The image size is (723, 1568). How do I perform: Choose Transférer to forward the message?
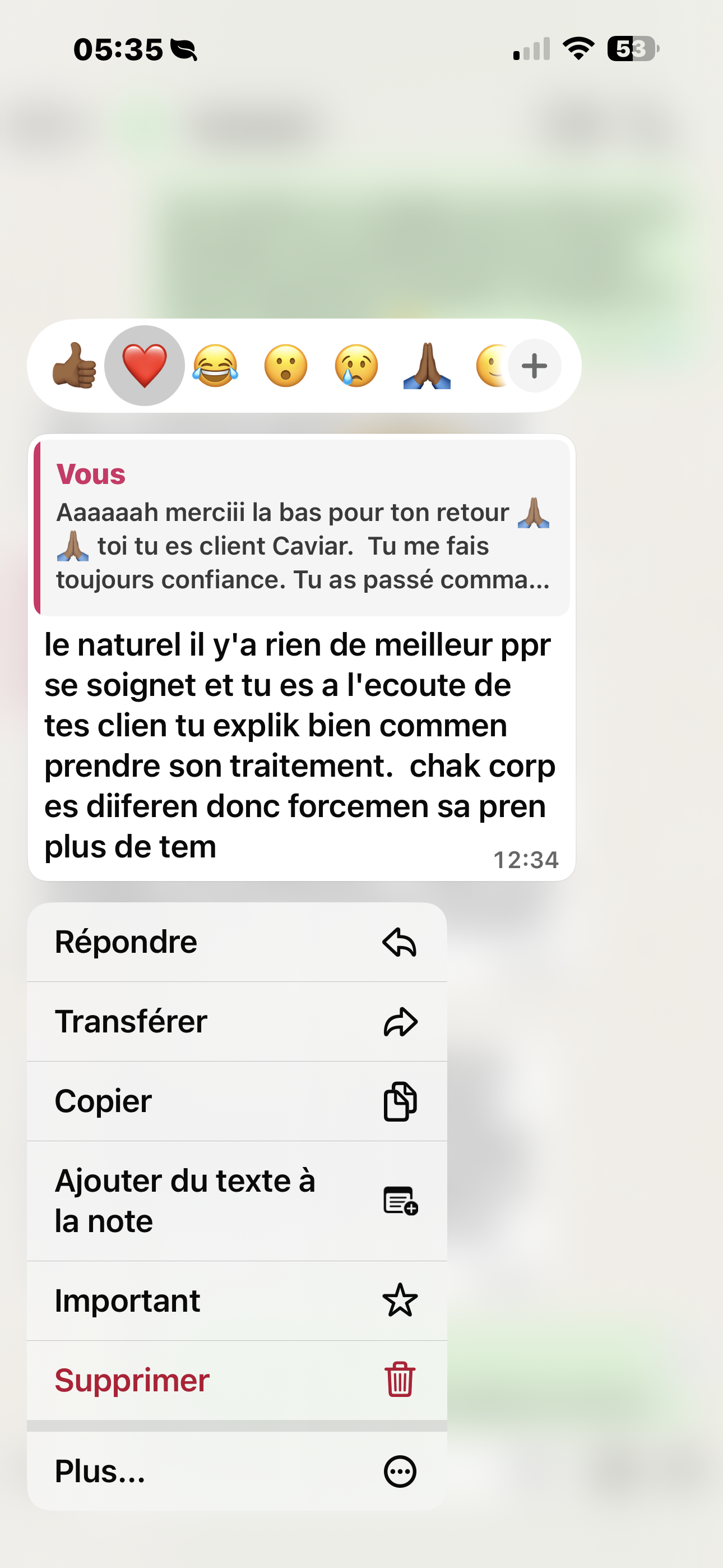tap(237, 1022)
